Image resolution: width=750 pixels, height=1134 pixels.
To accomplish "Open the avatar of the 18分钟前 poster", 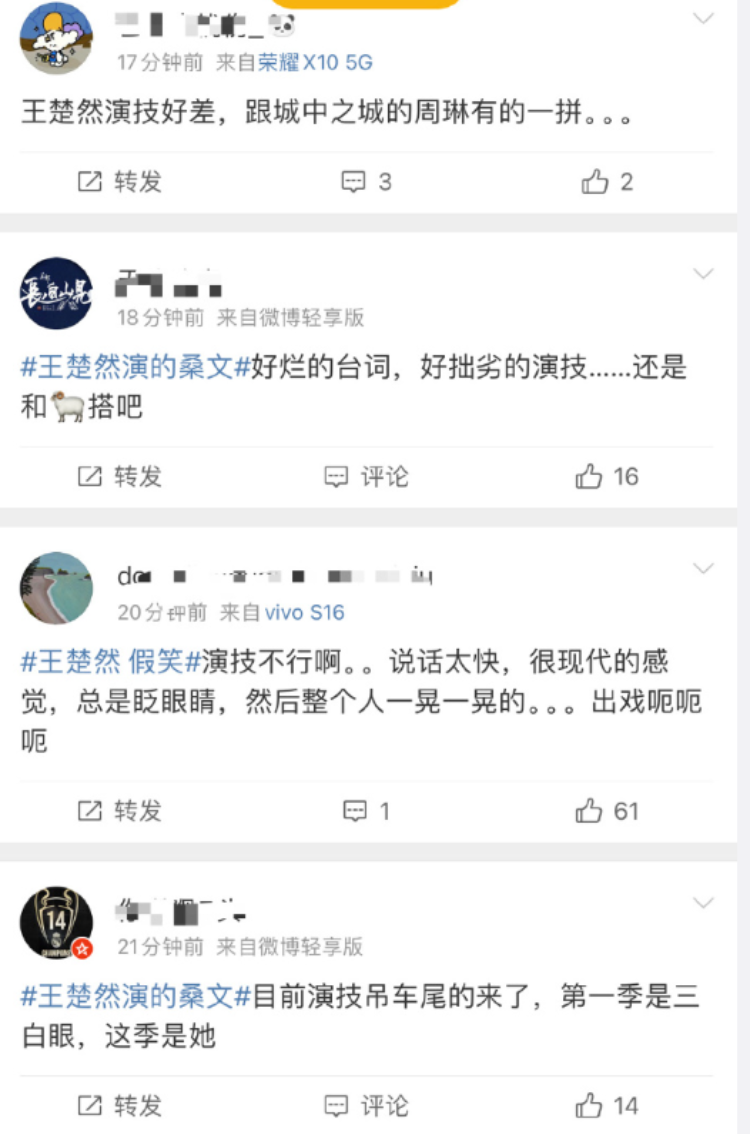I will coord(56,293).
